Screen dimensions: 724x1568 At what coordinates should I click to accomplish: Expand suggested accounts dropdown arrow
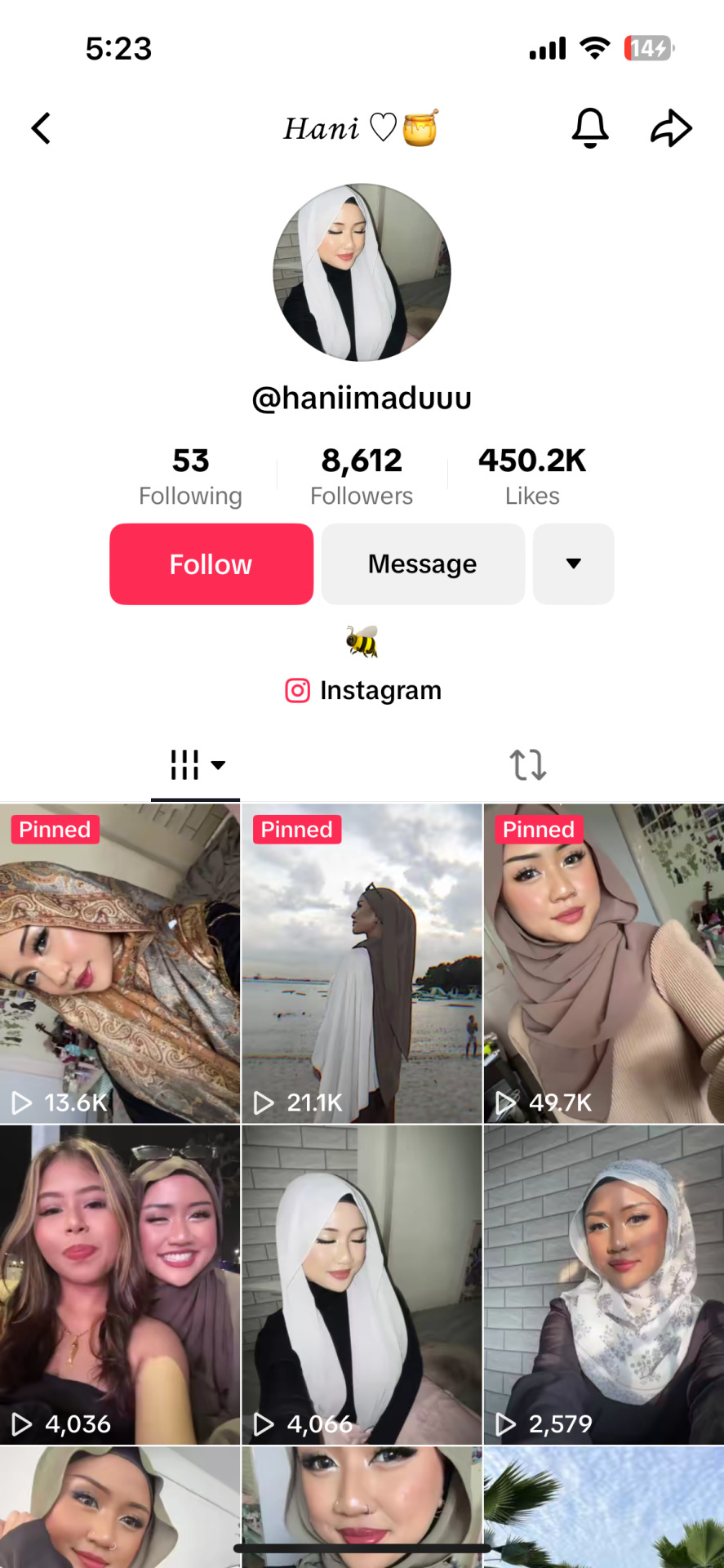(x=573, y=564)
